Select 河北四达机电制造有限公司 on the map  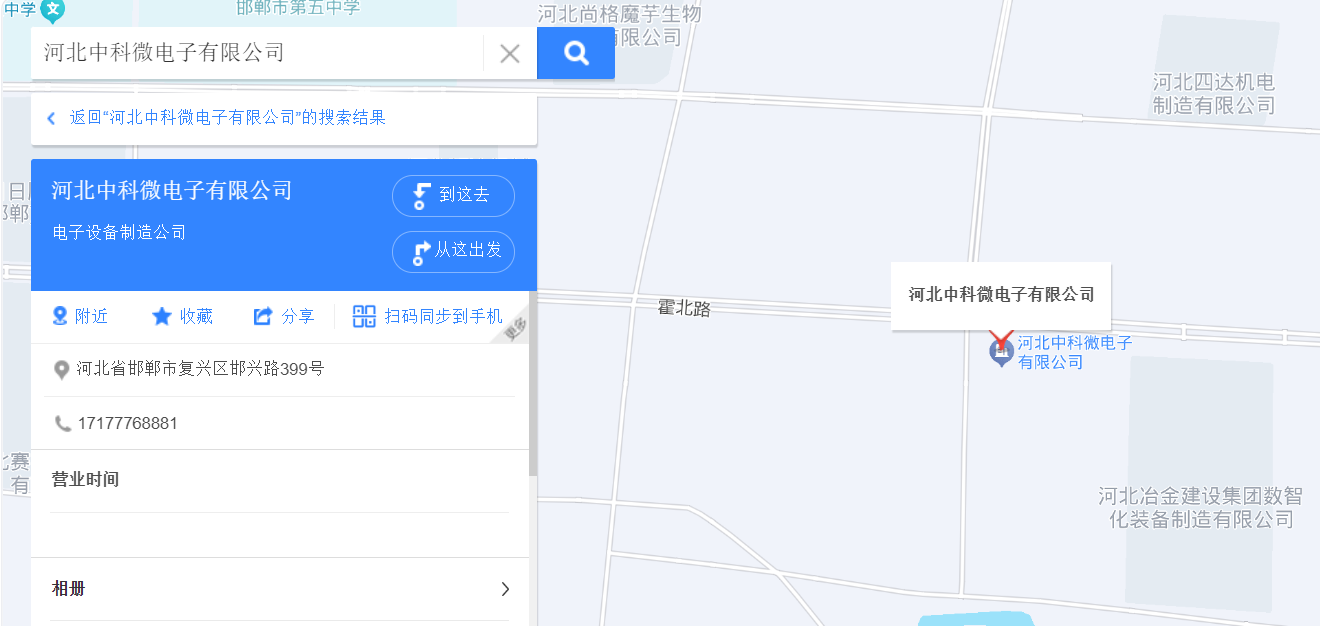[x=1213, y=94]
